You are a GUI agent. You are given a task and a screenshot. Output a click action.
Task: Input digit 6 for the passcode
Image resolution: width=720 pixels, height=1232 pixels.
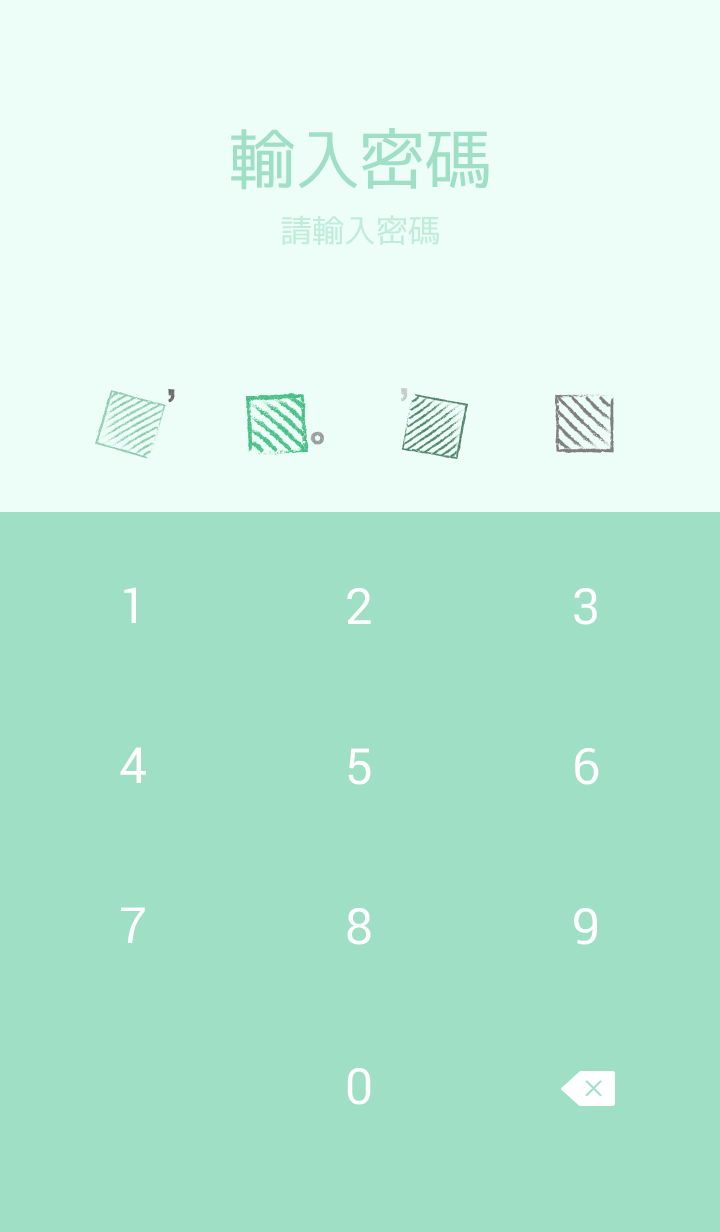[586, 767]
